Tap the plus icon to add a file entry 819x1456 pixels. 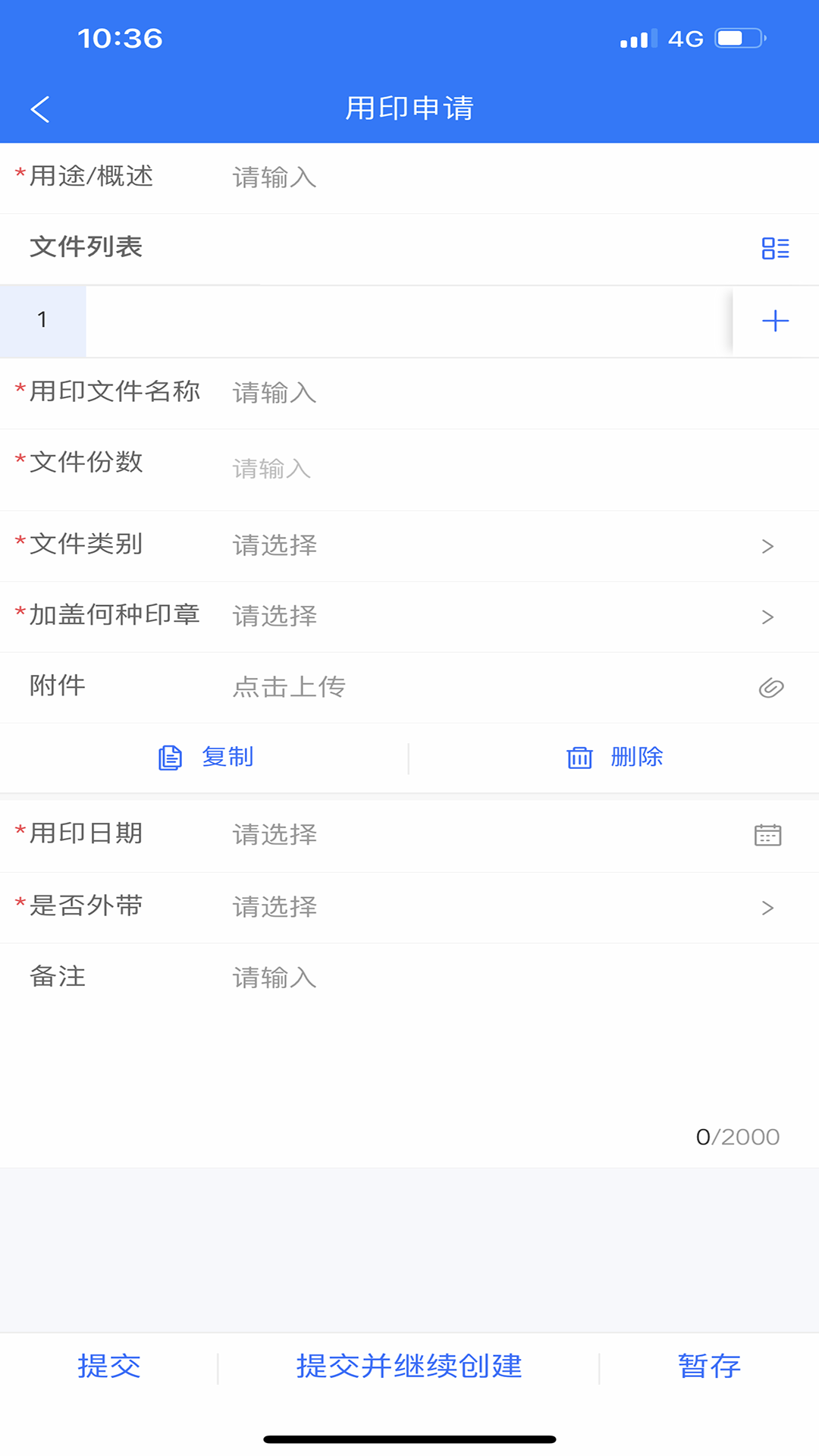click(x=775, y=320)
